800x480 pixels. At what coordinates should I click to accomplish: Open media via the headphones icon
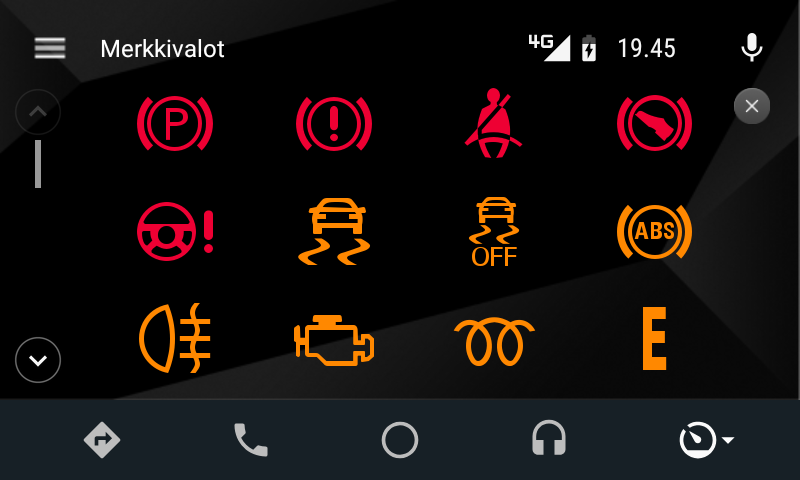(549, 439)
